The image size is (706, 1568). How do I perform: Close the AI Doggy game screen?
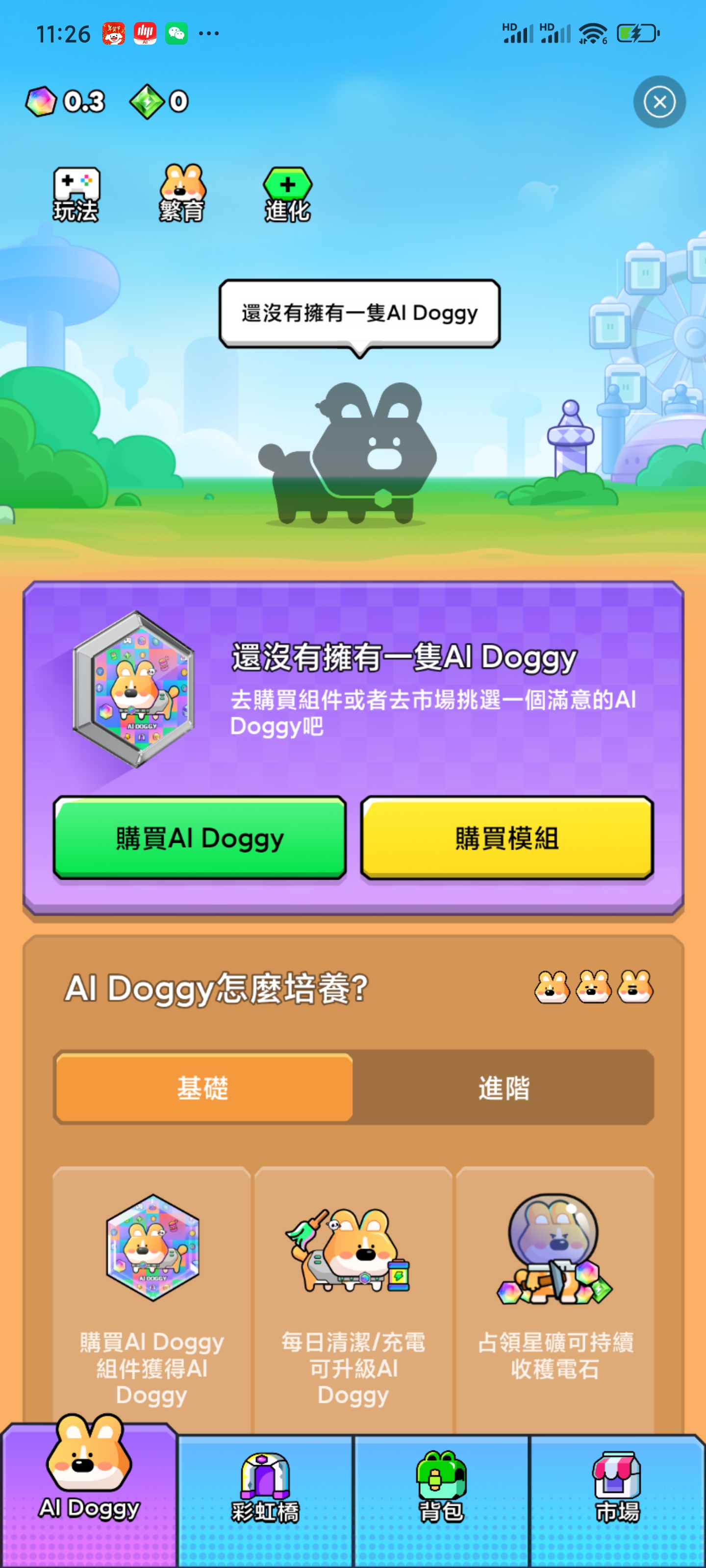coord(659,101)
